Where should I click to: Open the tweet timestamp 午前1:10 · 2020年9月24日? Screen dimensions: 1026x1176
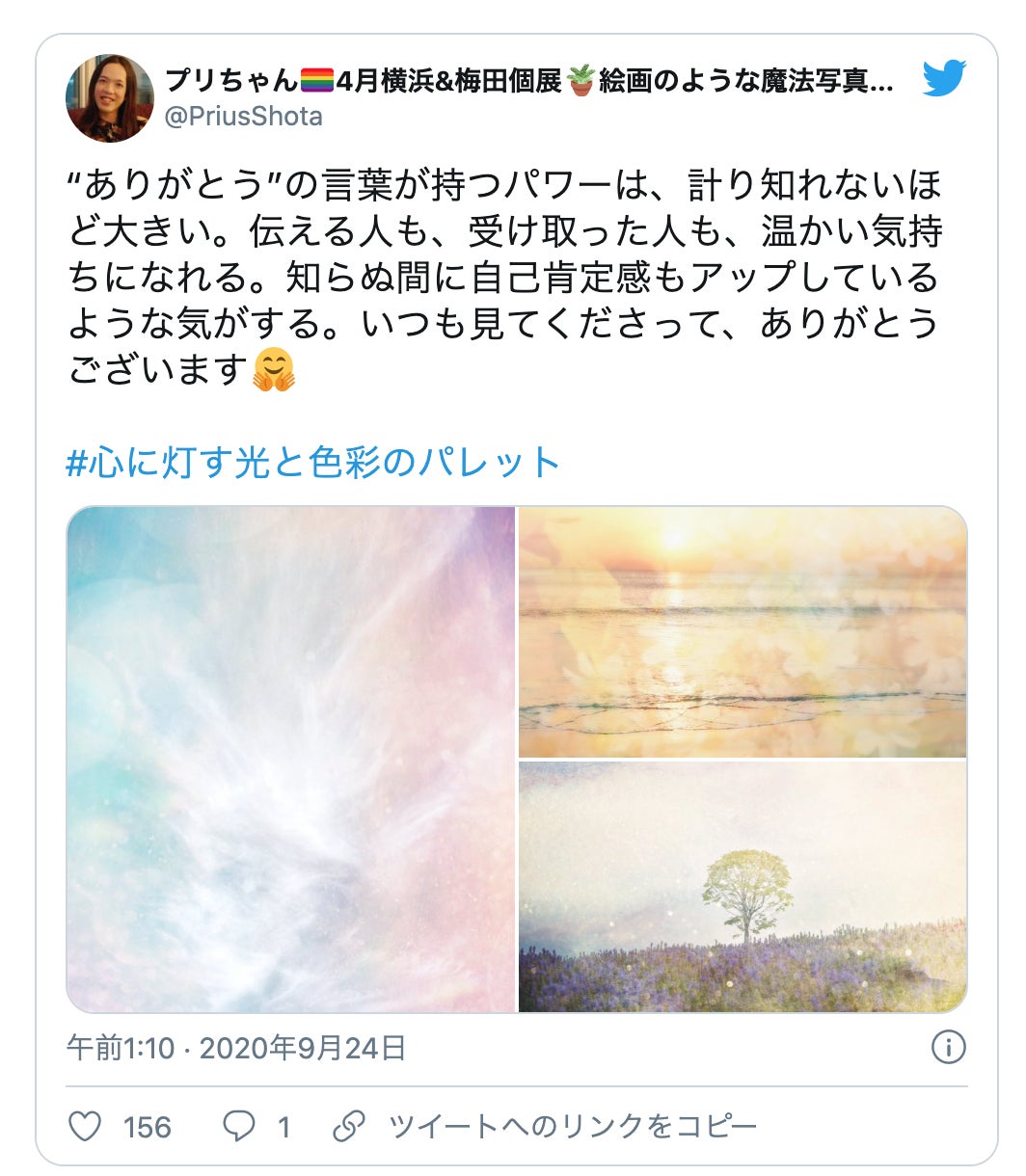click(236, 1048)
